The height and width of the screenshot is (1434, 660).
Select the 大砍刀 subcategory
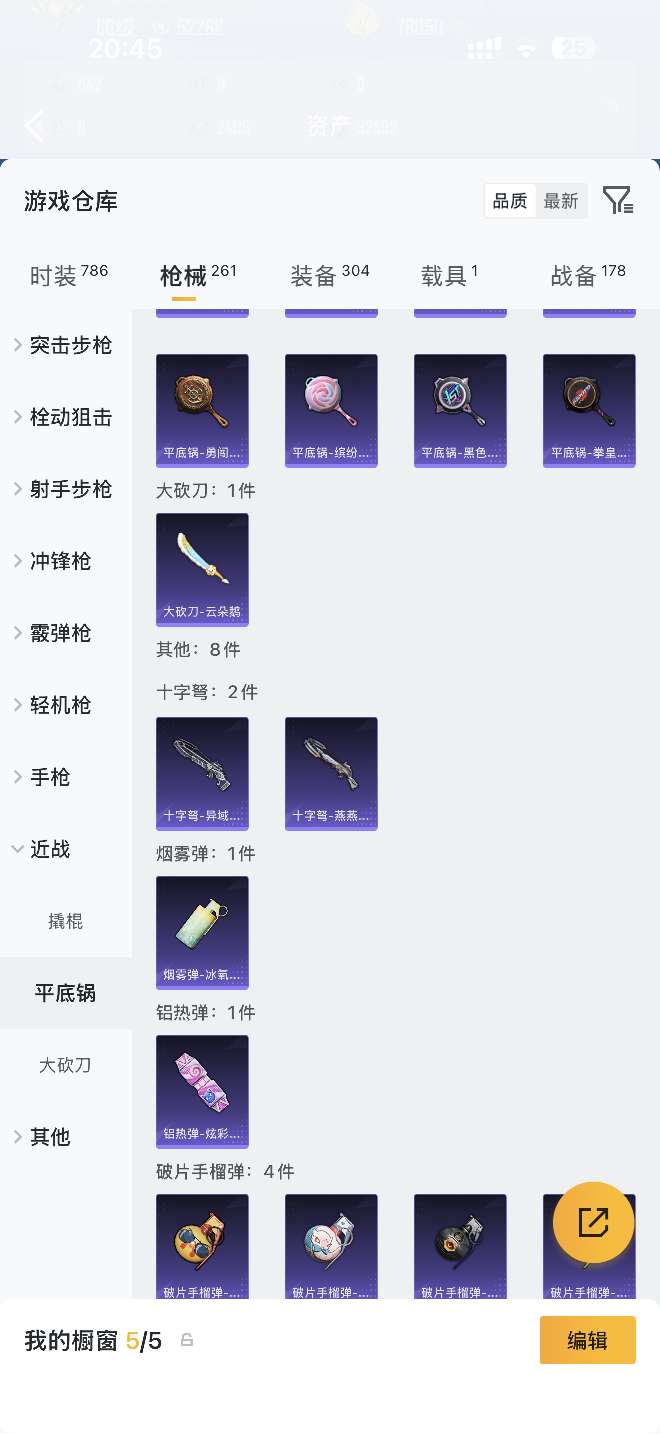pyautogui.click(x=65, y=1065)
